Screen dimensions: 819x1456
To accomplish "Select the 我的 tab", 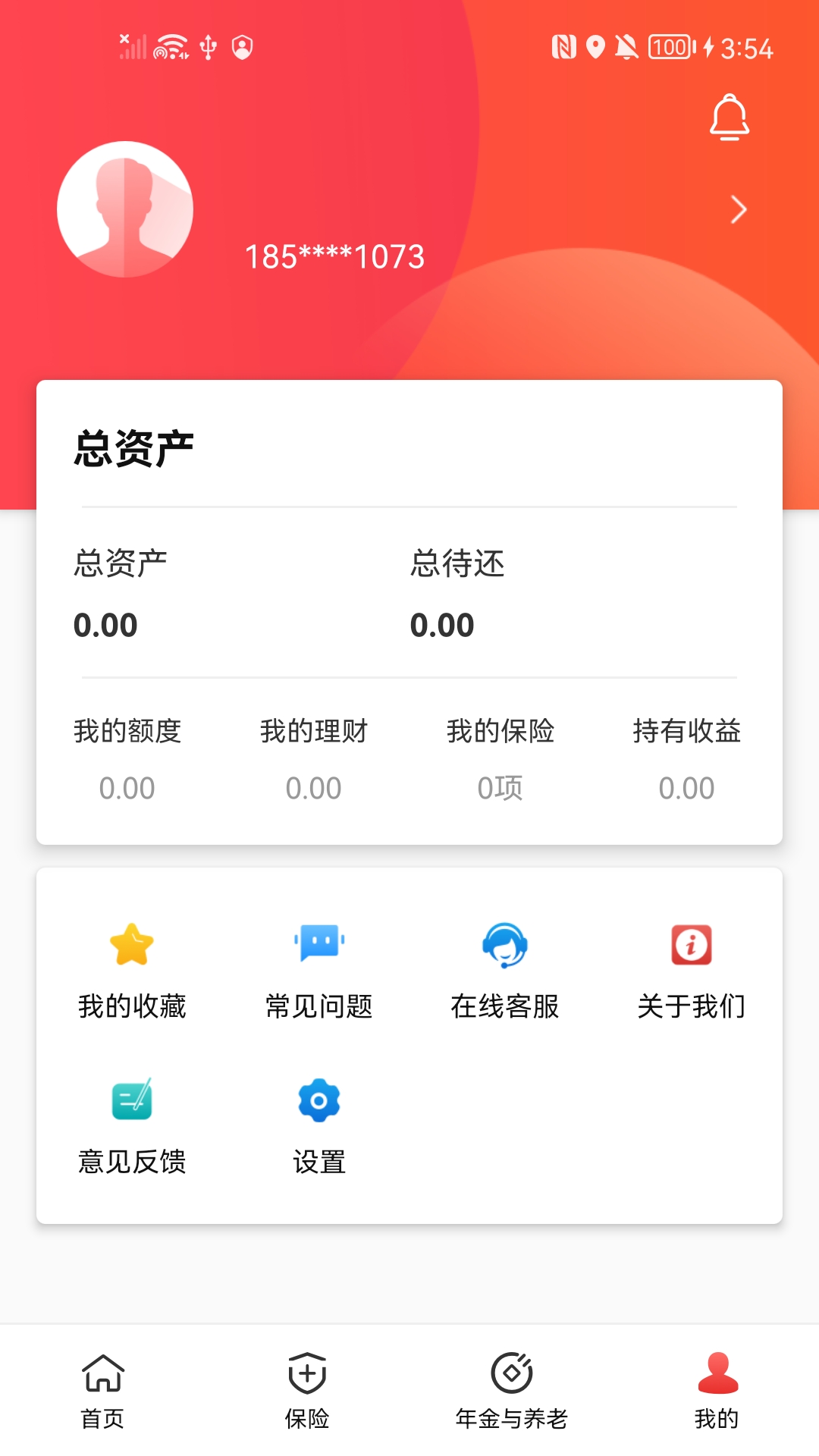I will (717, 1391).
